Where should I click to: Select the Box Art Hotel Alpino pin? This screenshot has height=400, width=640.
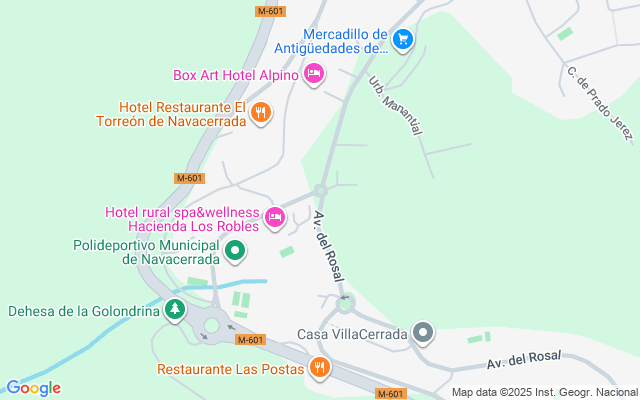[314, 74]
